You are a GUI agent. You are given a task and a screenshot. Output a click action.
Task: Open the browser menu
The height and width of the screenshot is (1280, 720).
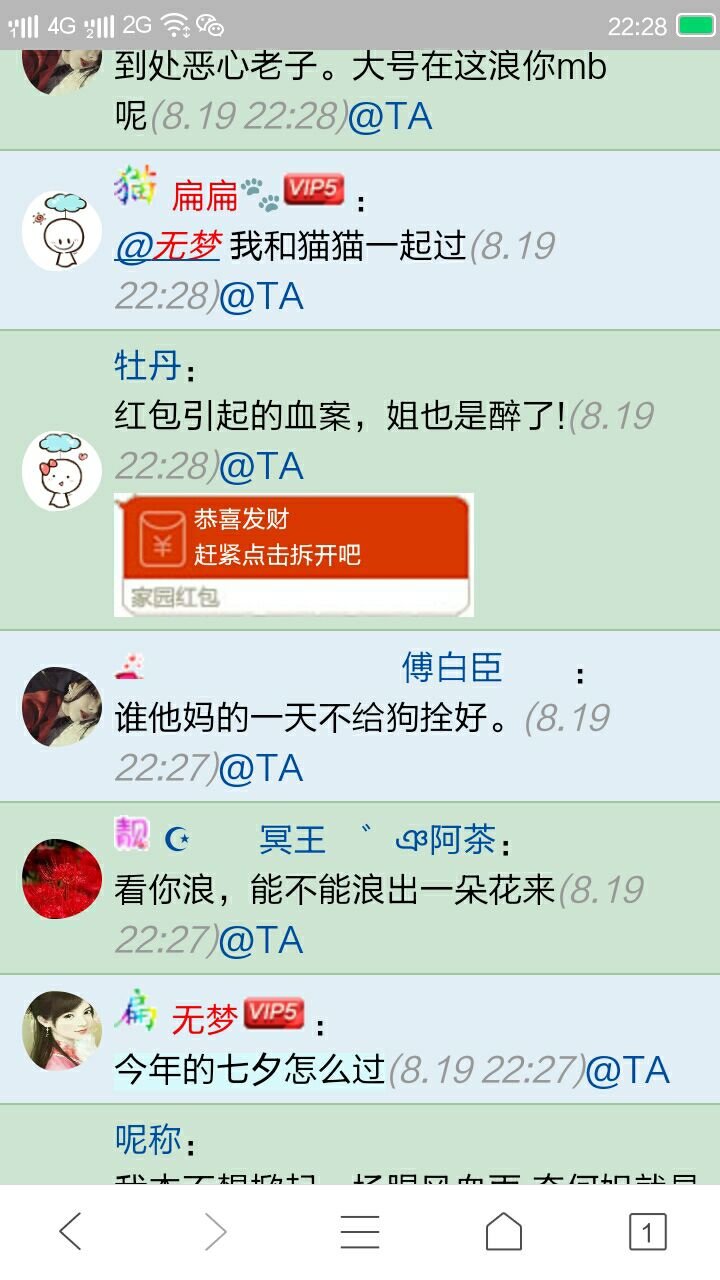click(x=360, y=1232)
